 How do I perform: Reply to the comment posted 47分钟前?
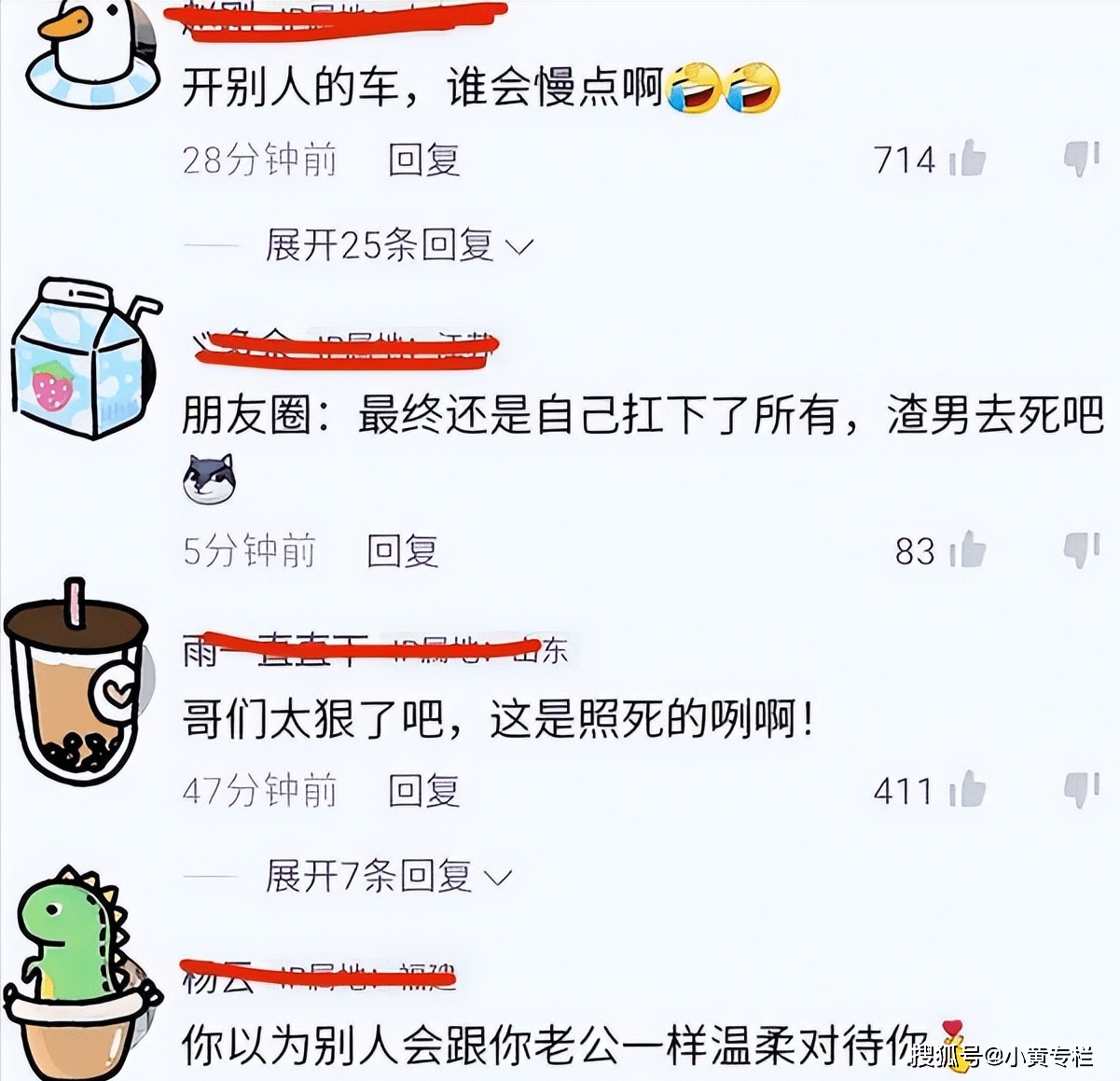424,791
